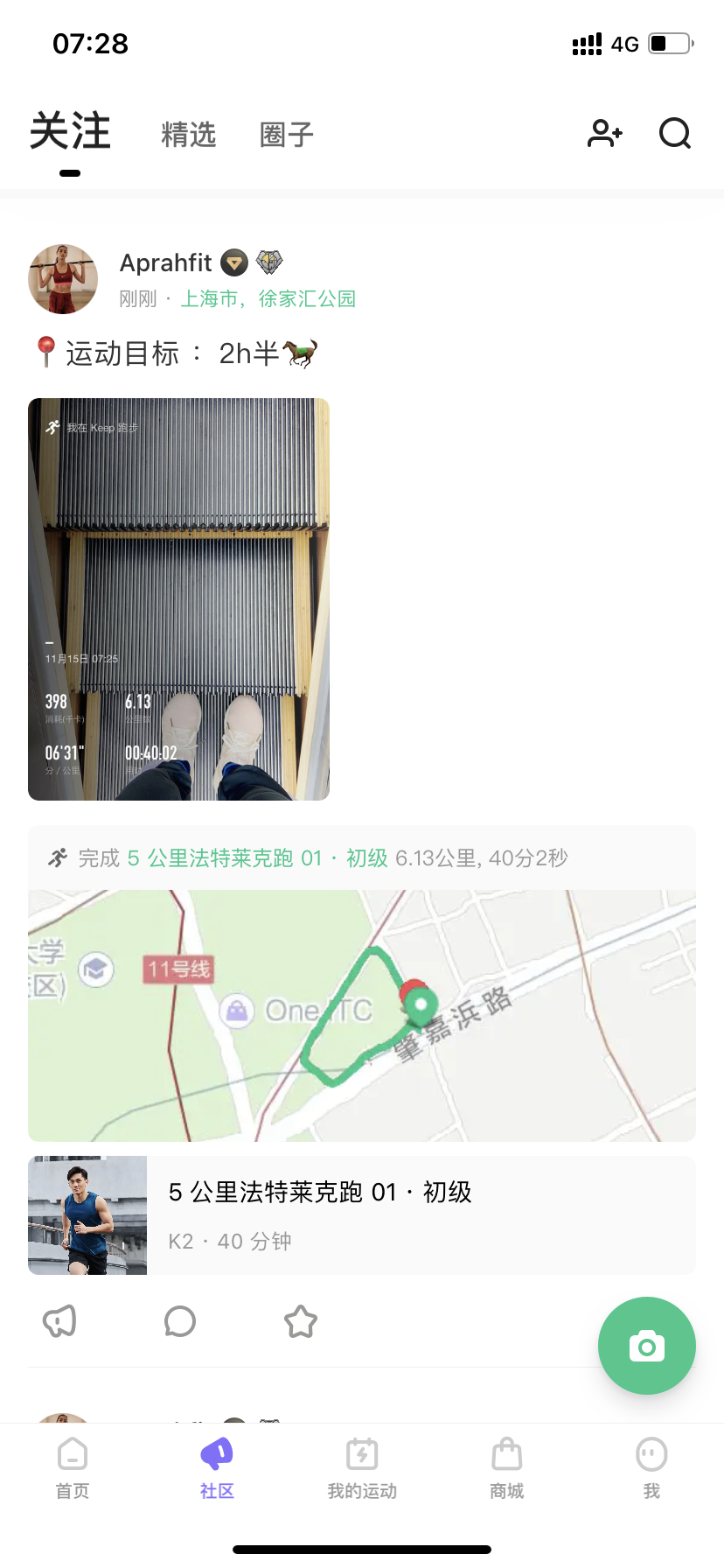Switch to the 我 tab
The width and height of the screenshot is (724, 1568).
tap(651, 1468)
